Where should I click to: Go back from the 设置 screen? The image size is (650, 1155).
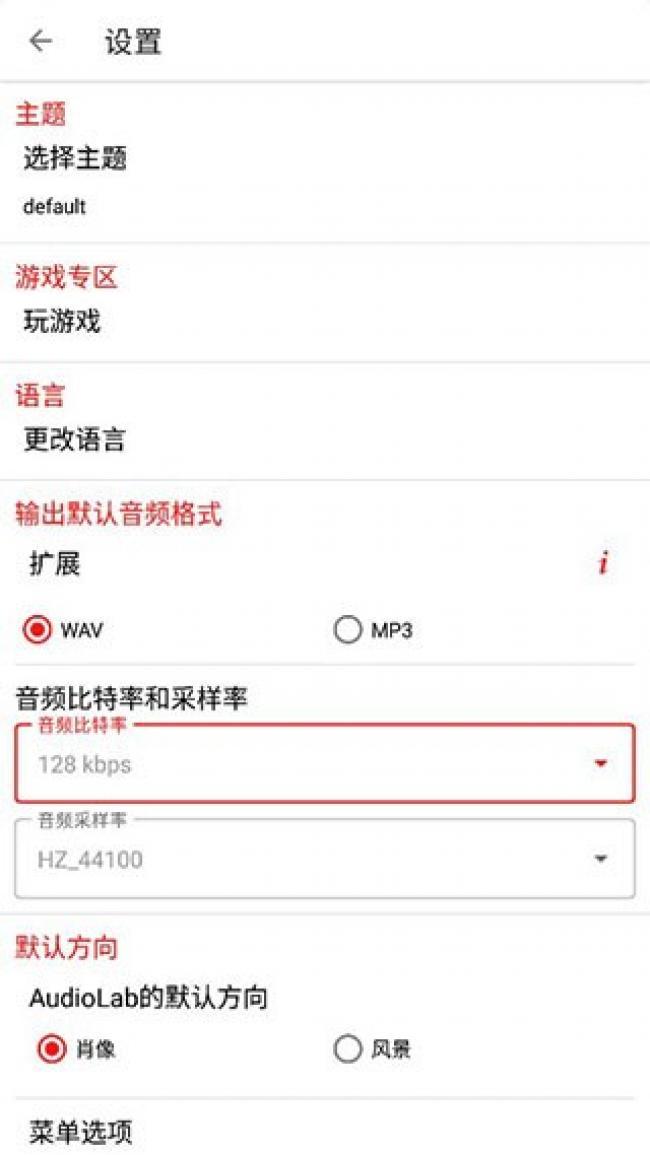[40, 41]
